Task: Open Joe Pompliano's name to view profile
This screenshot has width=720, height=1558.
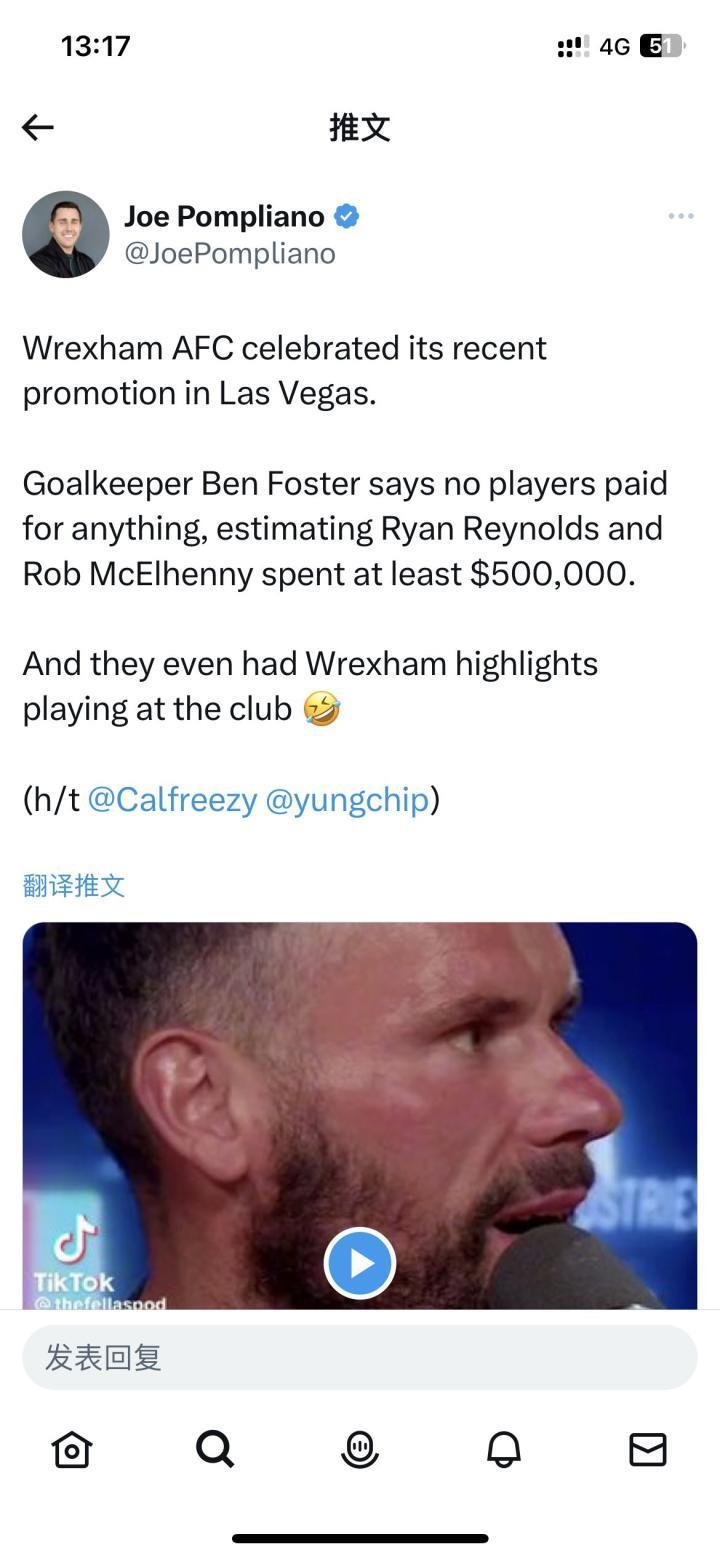Action: click(x=224, y=216)
